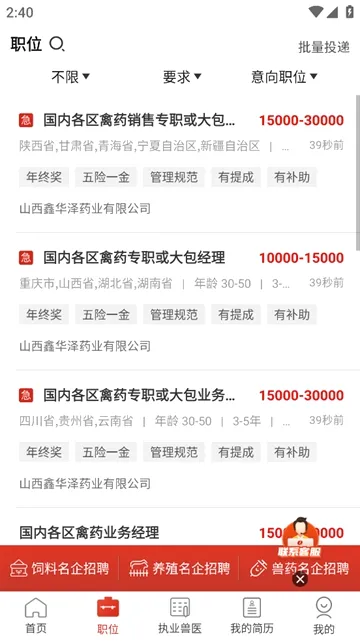The image size is (360, 641).
Task: Open 兽药名企招聘 banner link
Action: [300, 568]
